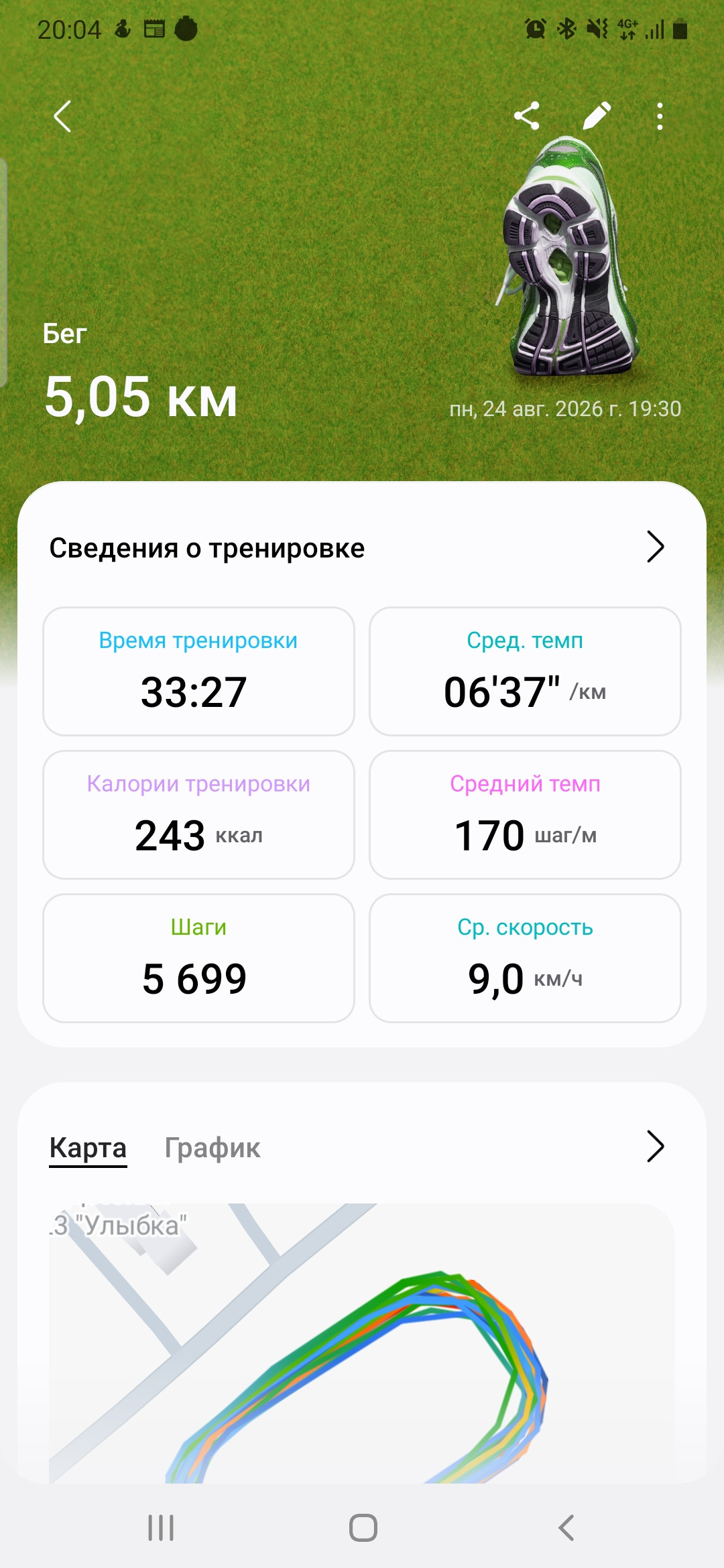Open the route map preview
This screenshot has width=724, height=1568.
(362, 1343)
